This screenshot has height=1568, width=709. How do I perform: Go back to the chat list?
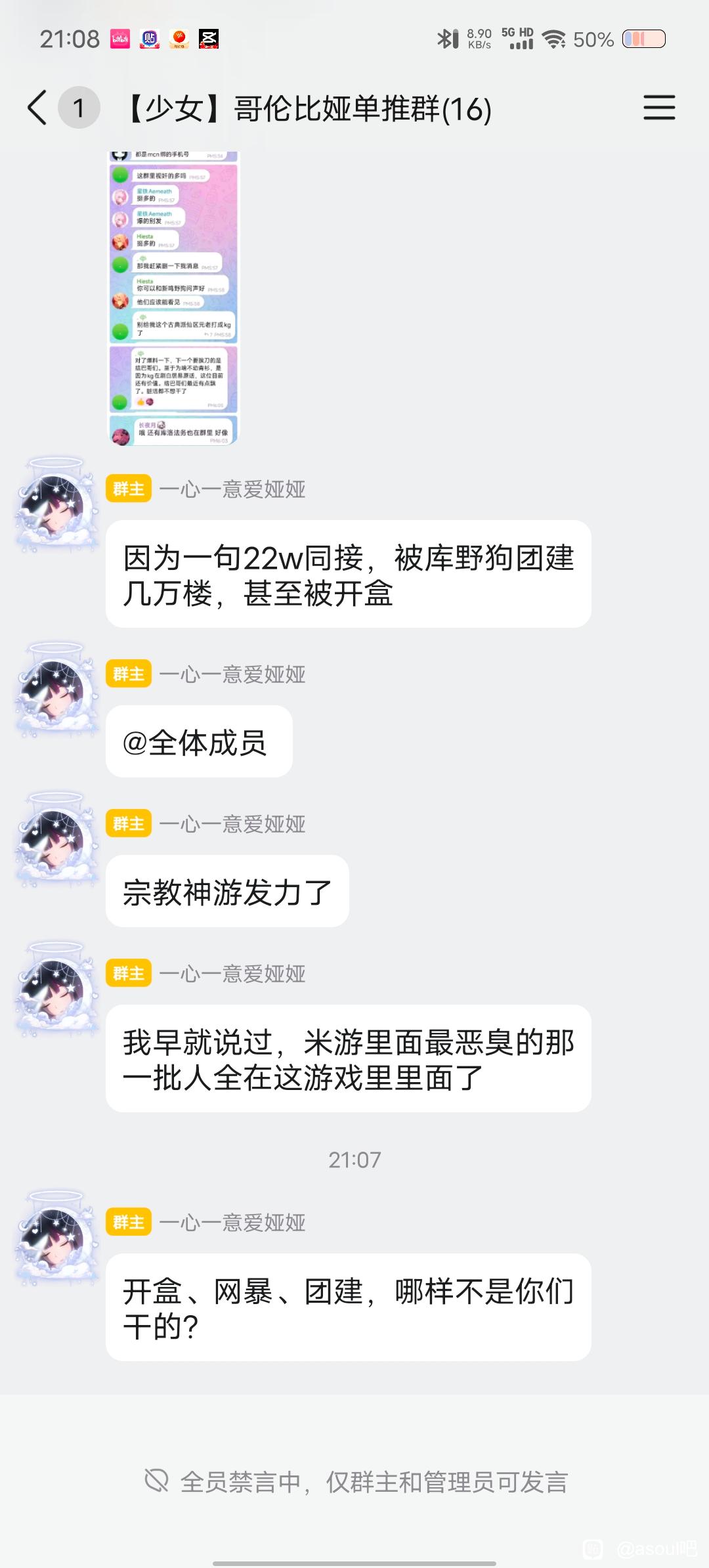(38, 108)
